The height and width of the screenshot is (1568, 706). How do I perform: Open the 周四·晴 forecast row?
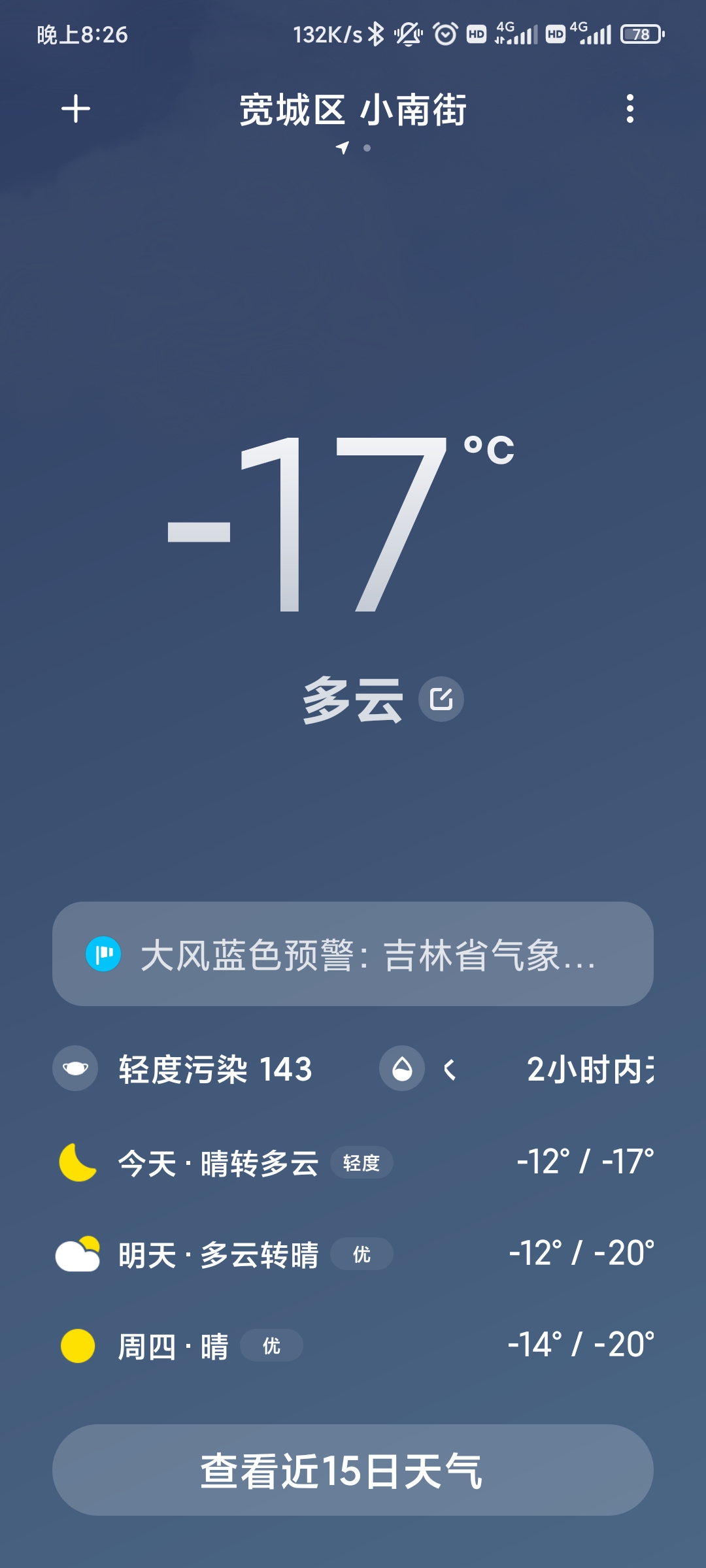[x=353, y=1345]
